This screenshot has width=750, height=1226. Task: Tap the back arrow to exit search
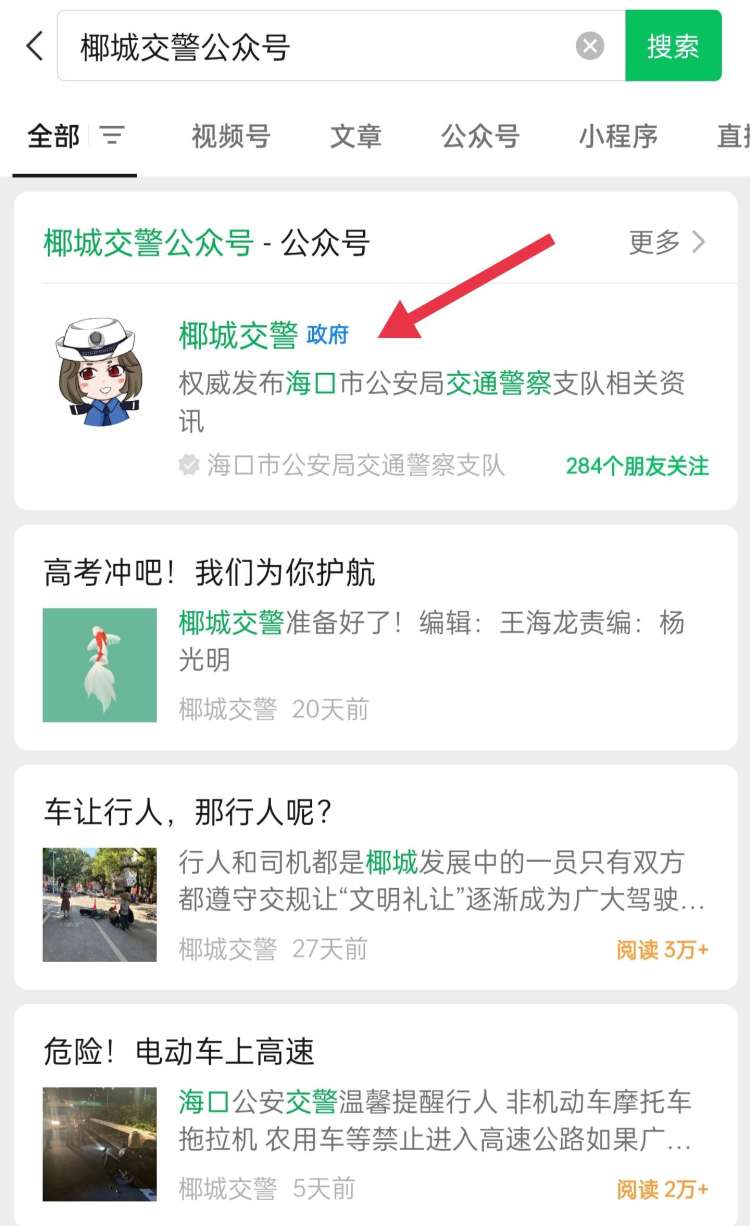coord(32,44)
